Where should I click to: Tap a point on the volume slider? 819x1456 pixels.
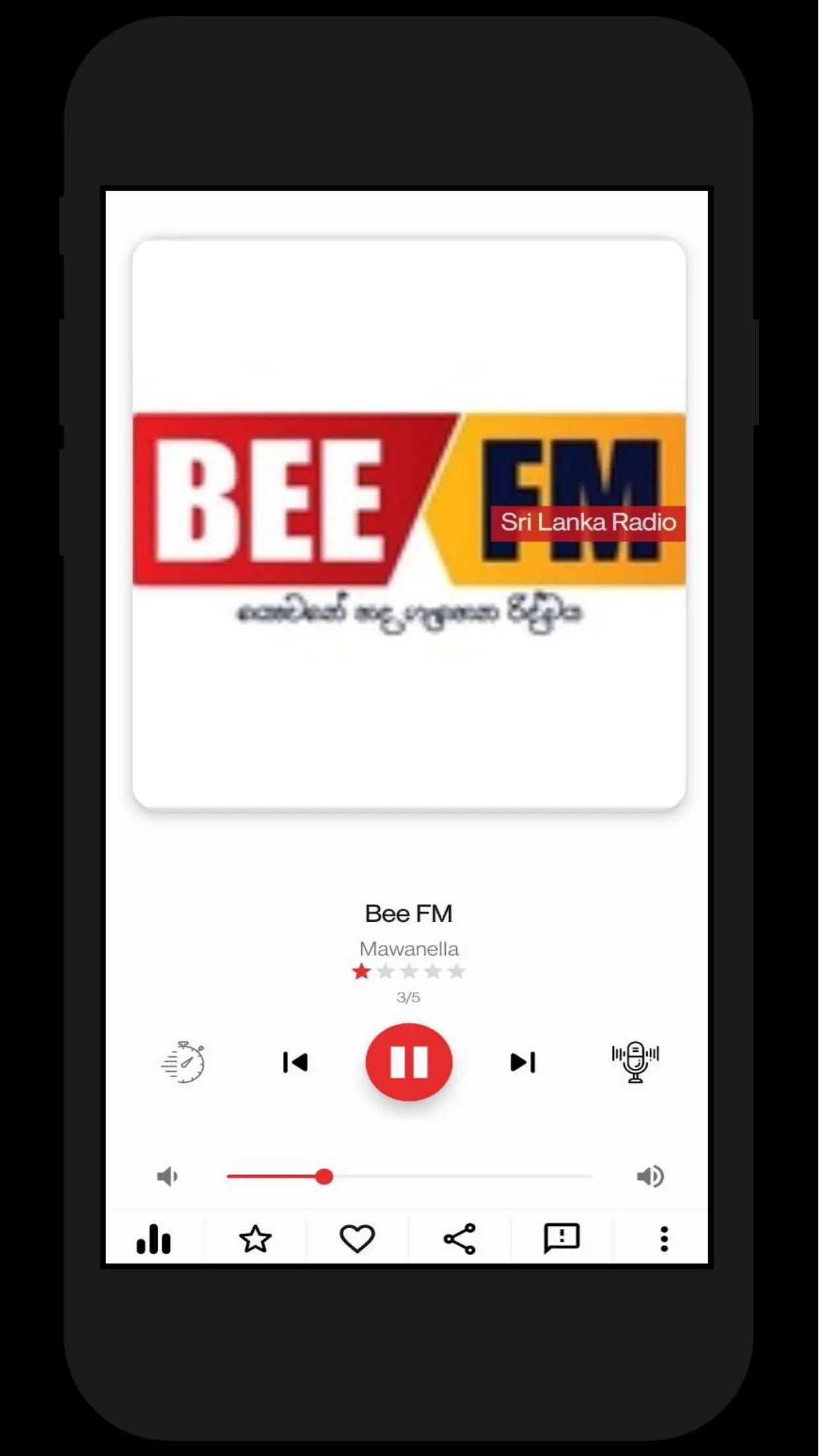click(x=409, y=1176)
